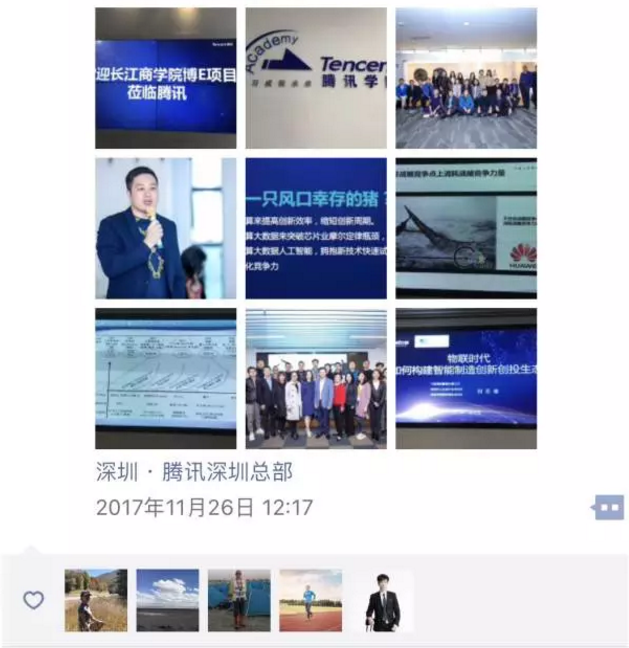Open the likes and comments action button
The height and width of the screenshot is (648, 629).
coord(608,507)
